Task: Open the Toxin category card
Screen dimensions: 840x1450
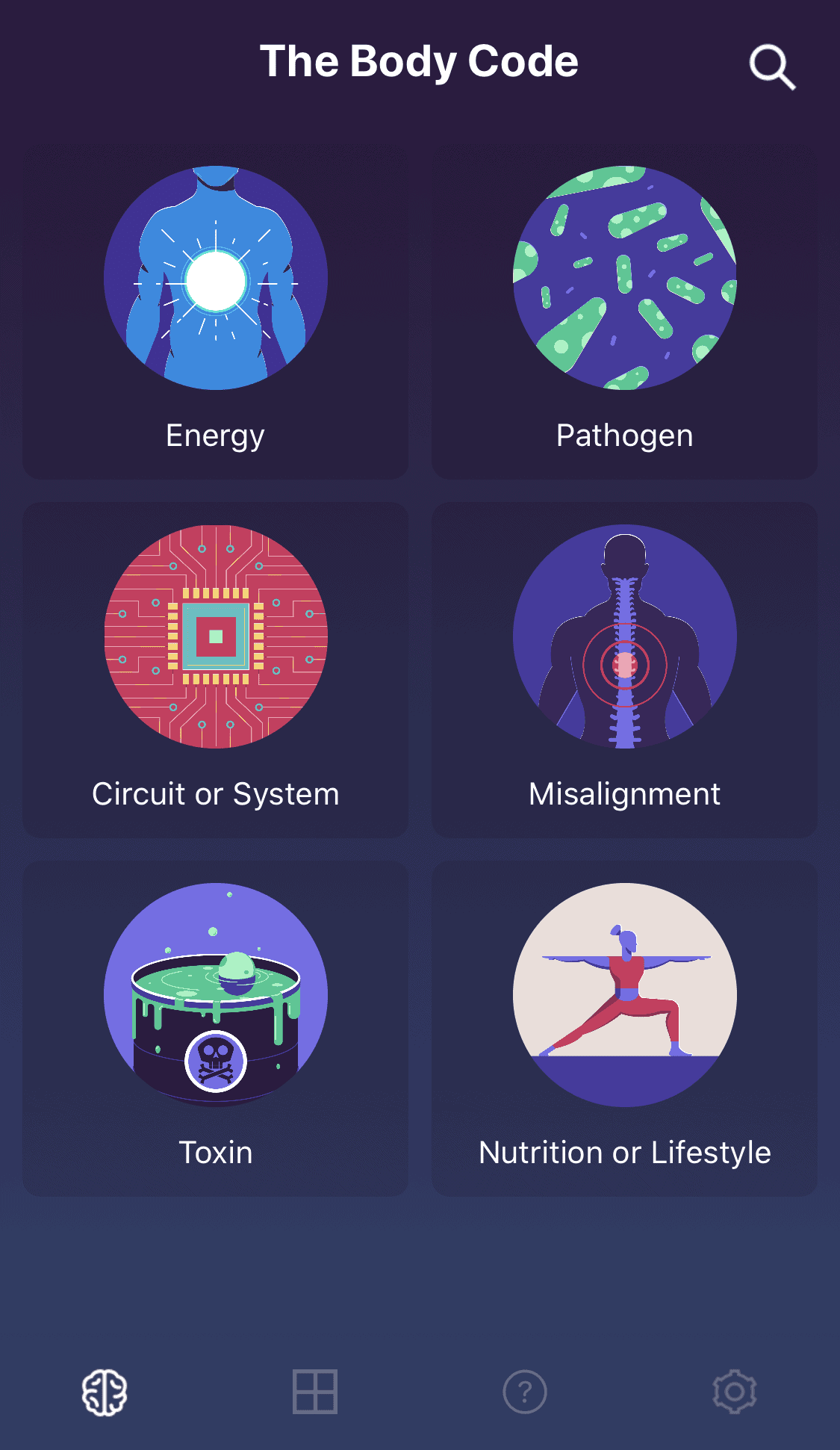Action: pos(215,1026)
